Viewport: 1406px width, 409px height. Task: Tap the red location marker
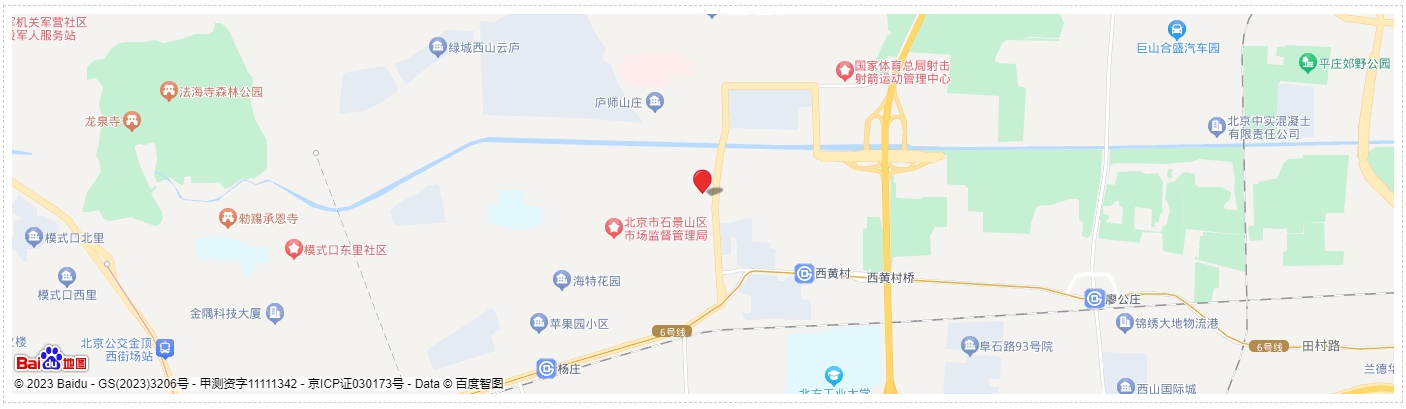tap(702, 181)
